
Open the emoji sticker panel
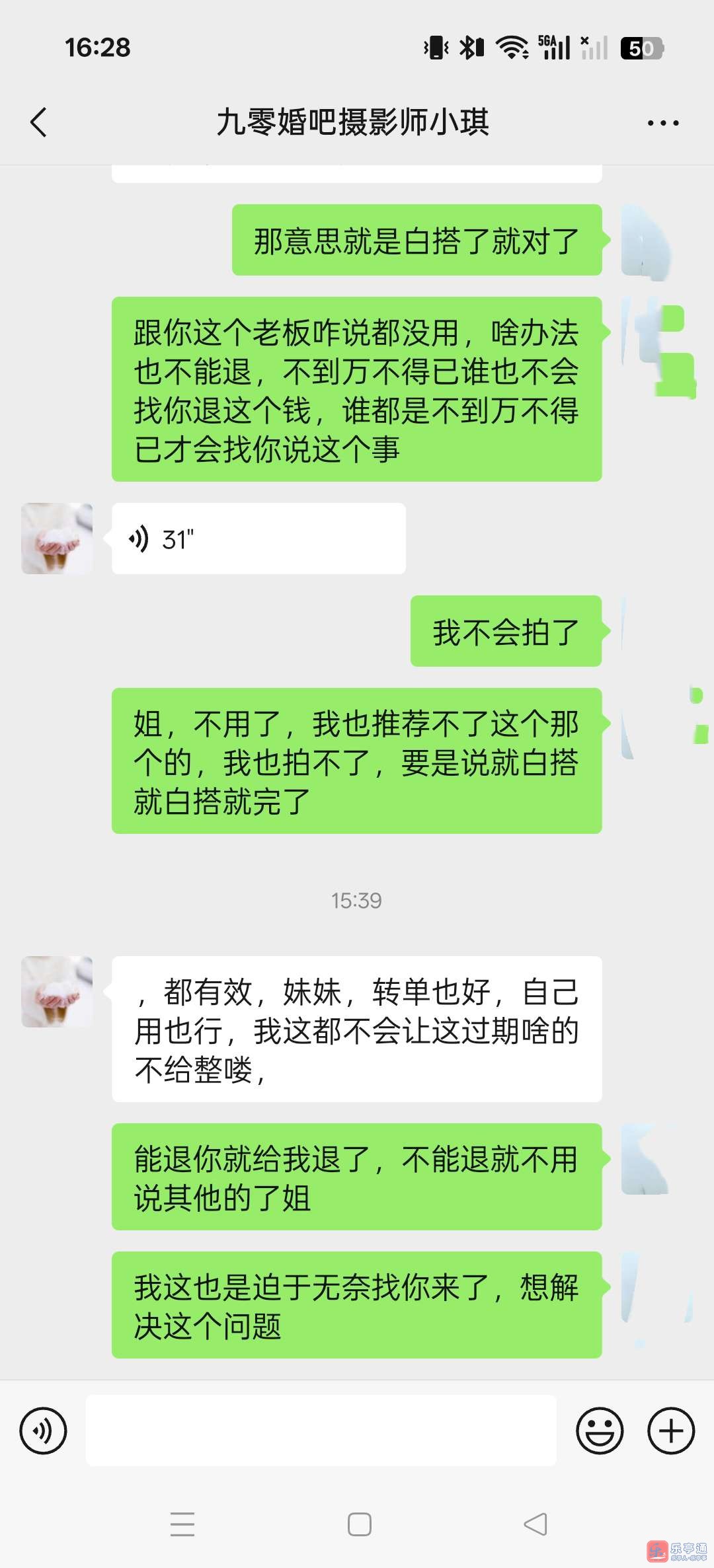tap(600, 1431)
